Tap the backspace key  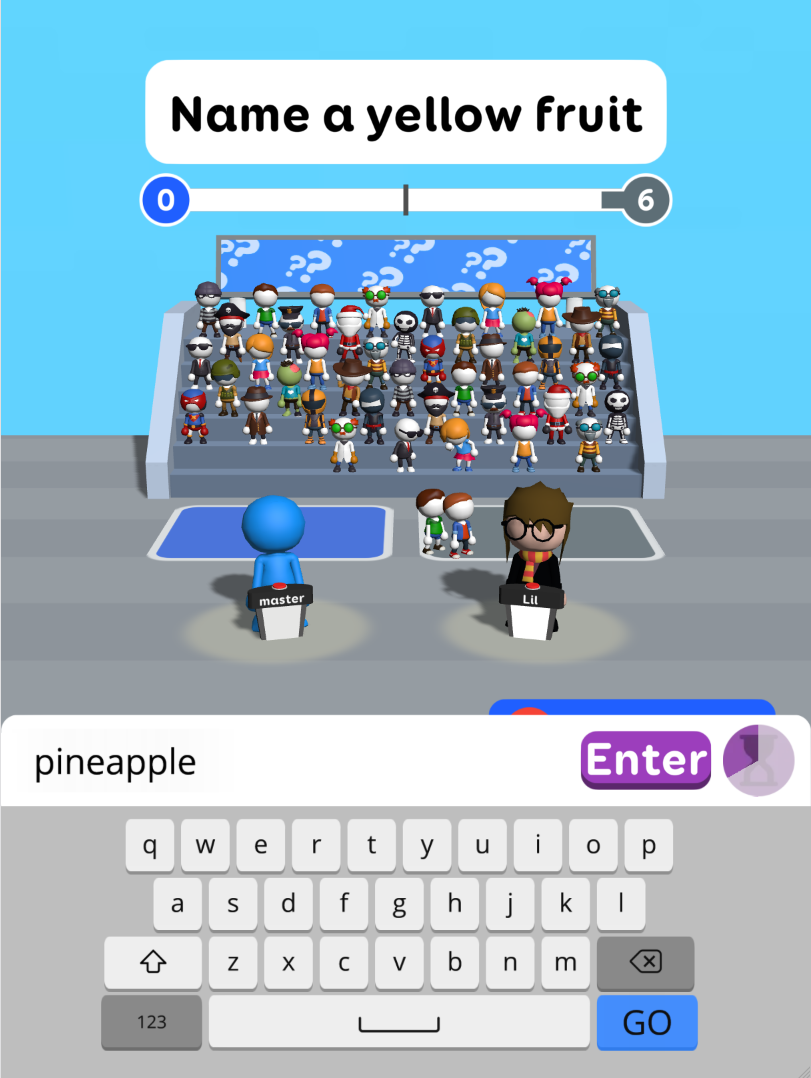645,963
